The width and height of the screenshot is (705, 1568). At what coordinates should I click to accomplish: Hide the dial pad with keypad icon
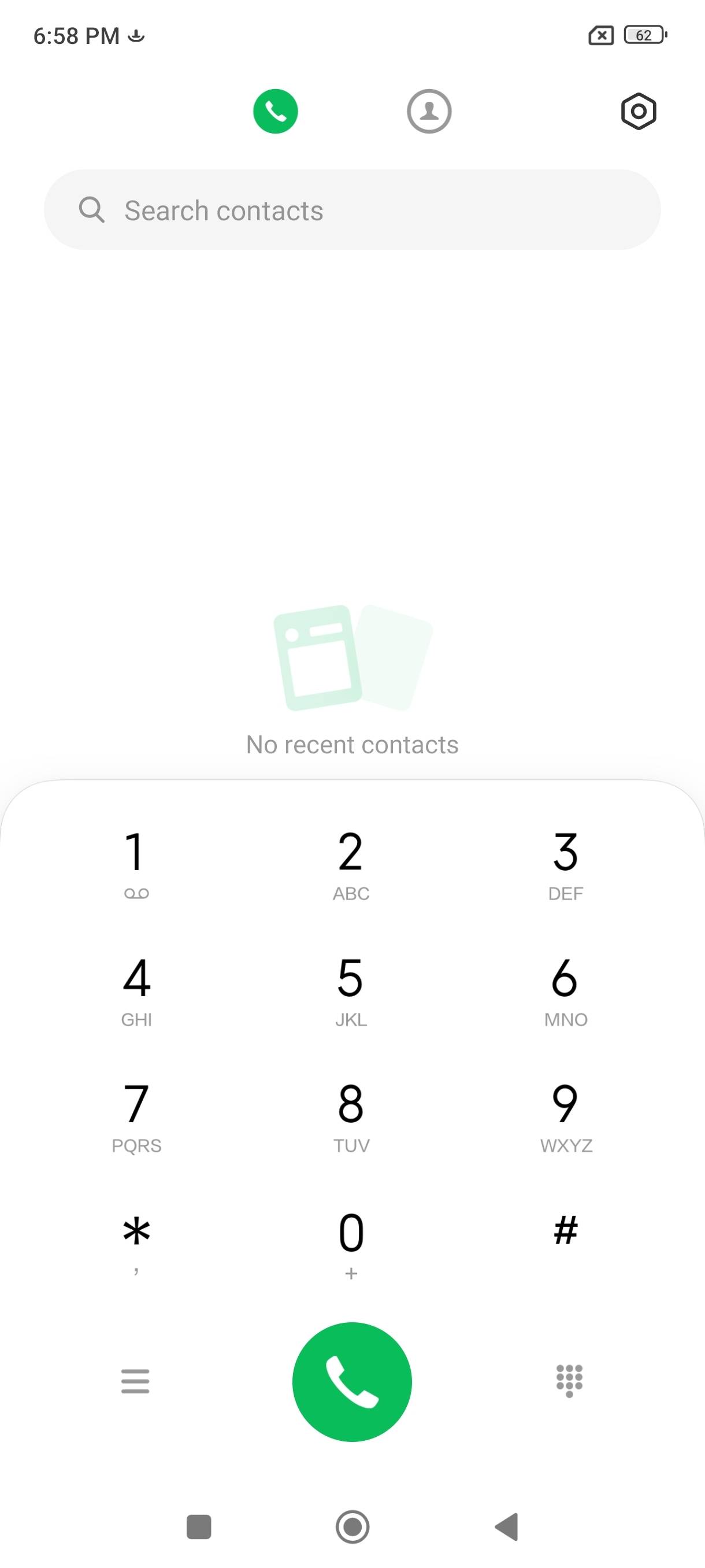pos(569,1381)
